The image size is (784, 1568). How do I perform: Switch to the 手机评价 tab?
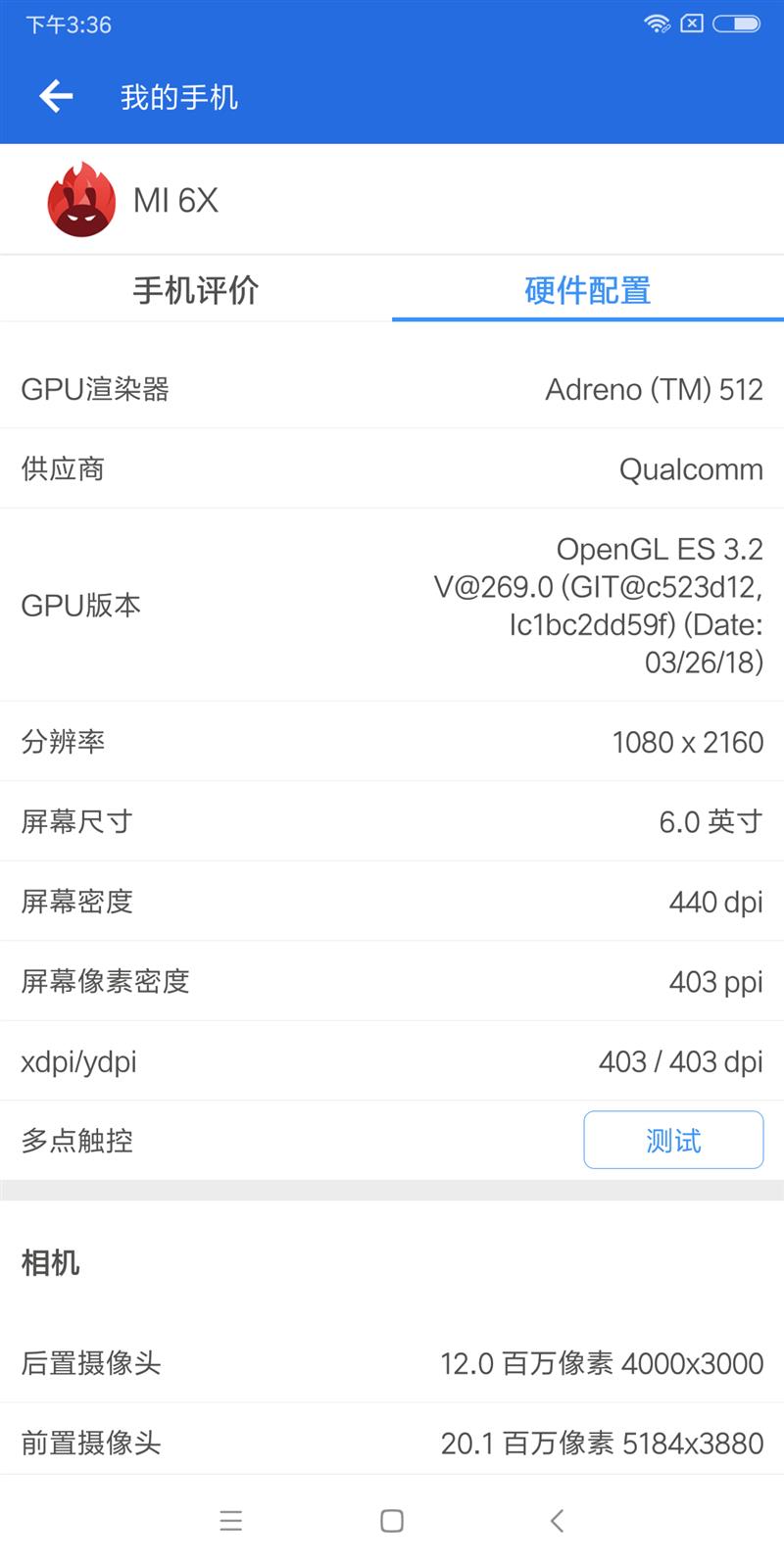196,290
